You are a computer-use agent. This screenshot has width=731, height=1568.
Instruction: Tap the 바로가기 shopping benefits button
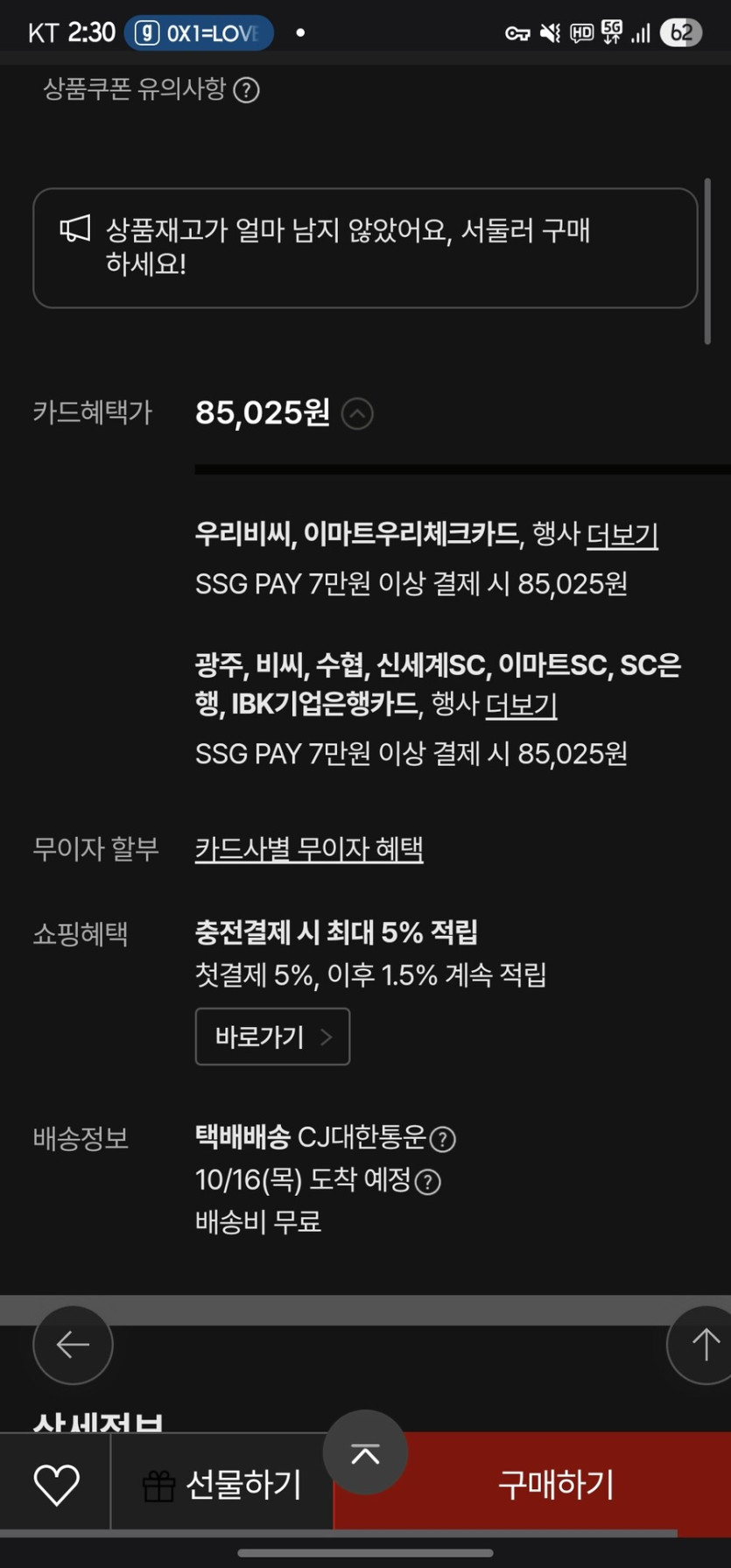[271, 1037]
